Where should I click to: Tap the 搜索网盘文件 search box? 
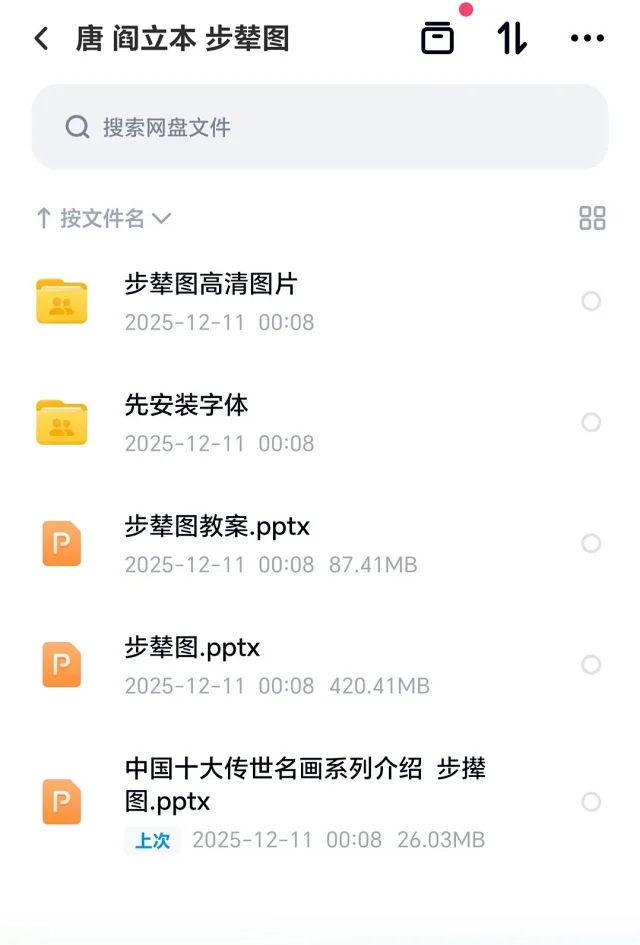(x=320, y=127)
